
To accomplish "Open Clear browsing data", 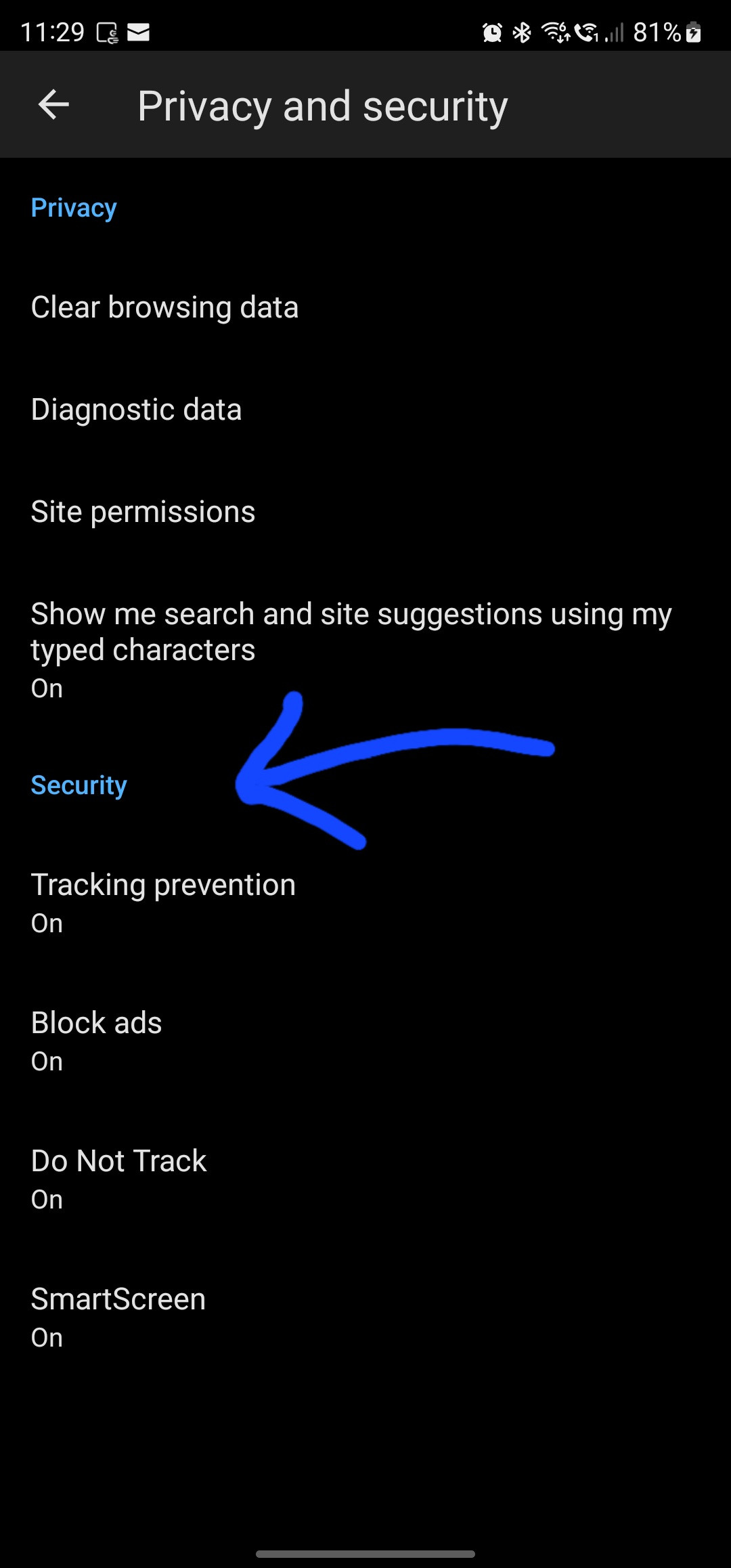I will pos(365,307).
